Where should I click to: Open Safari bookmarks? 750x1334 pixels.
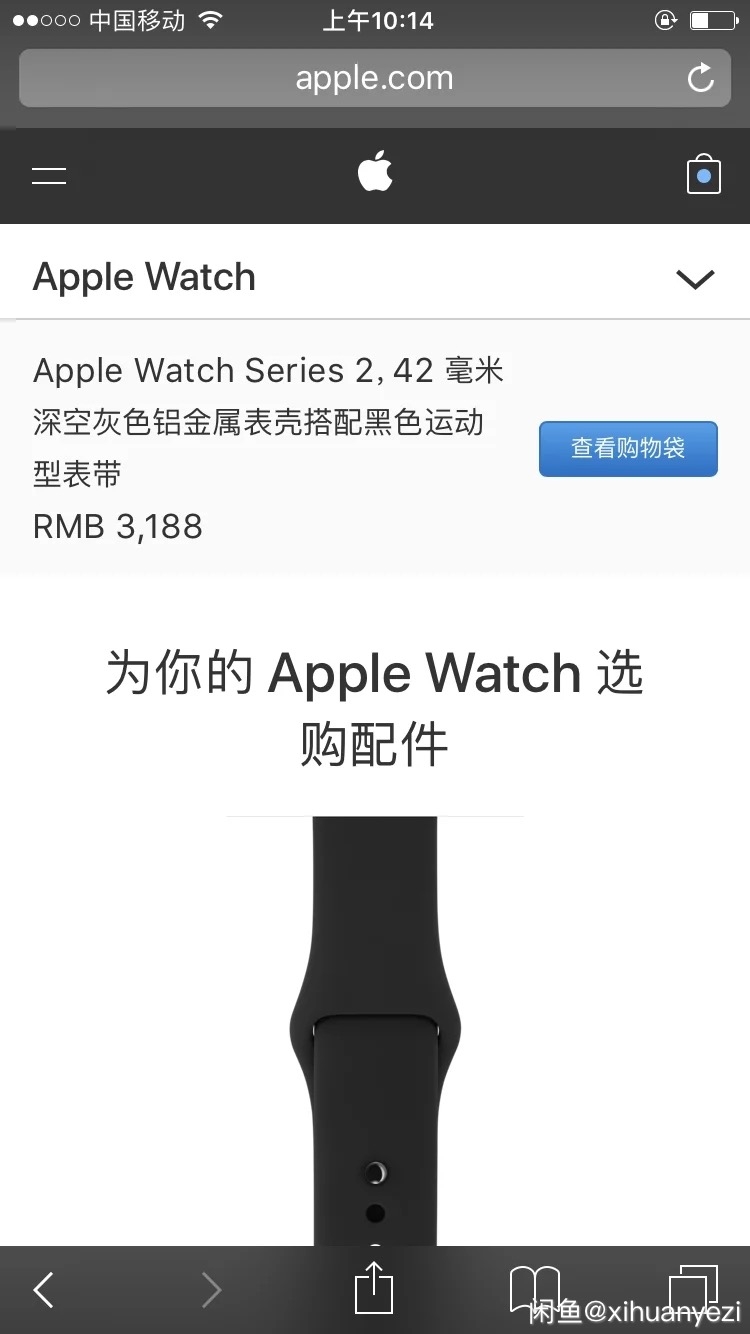pos(535,1288)
